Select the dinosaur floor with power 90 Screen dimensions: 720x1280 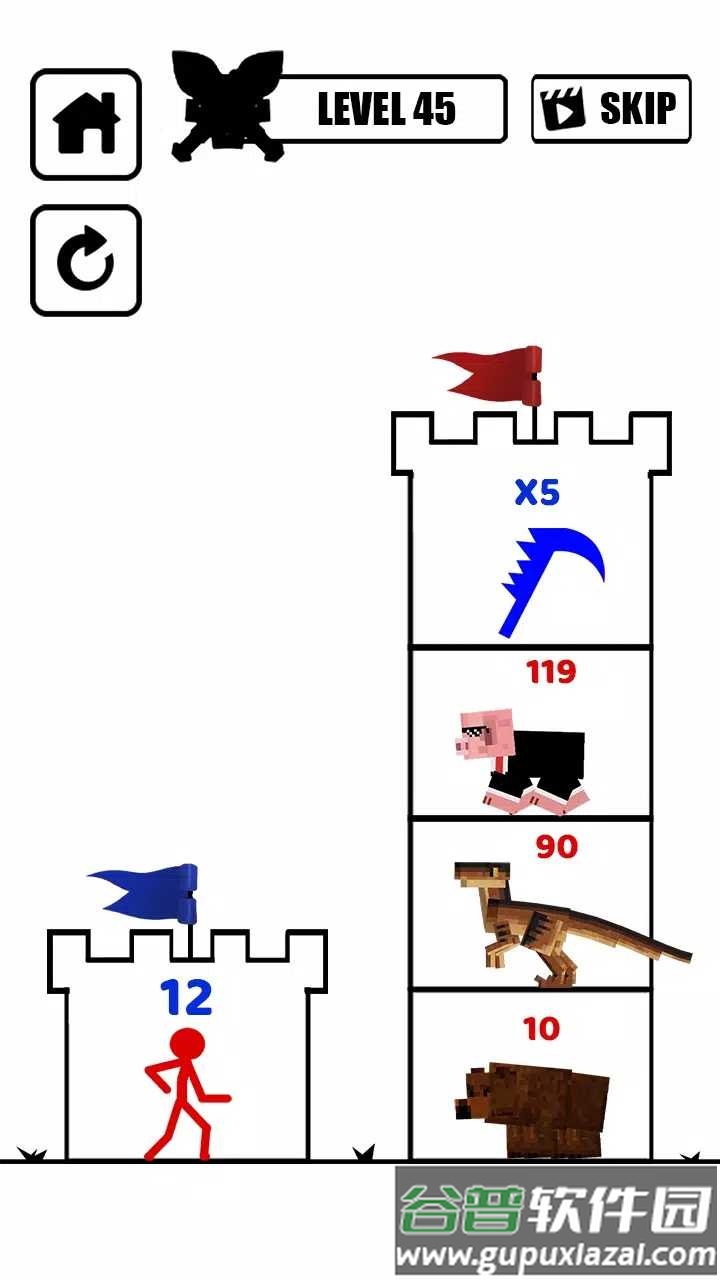(x=531, y=905)
